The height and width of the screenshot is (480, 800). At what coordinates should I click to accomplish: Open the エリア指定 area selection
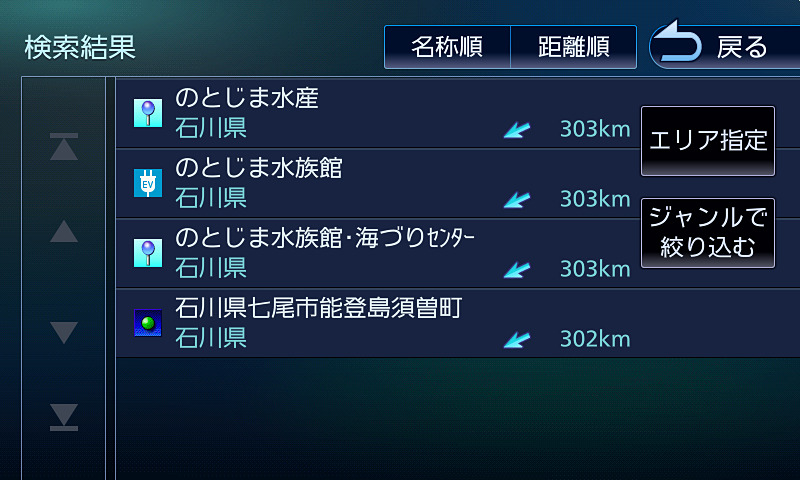coord(708,140)
